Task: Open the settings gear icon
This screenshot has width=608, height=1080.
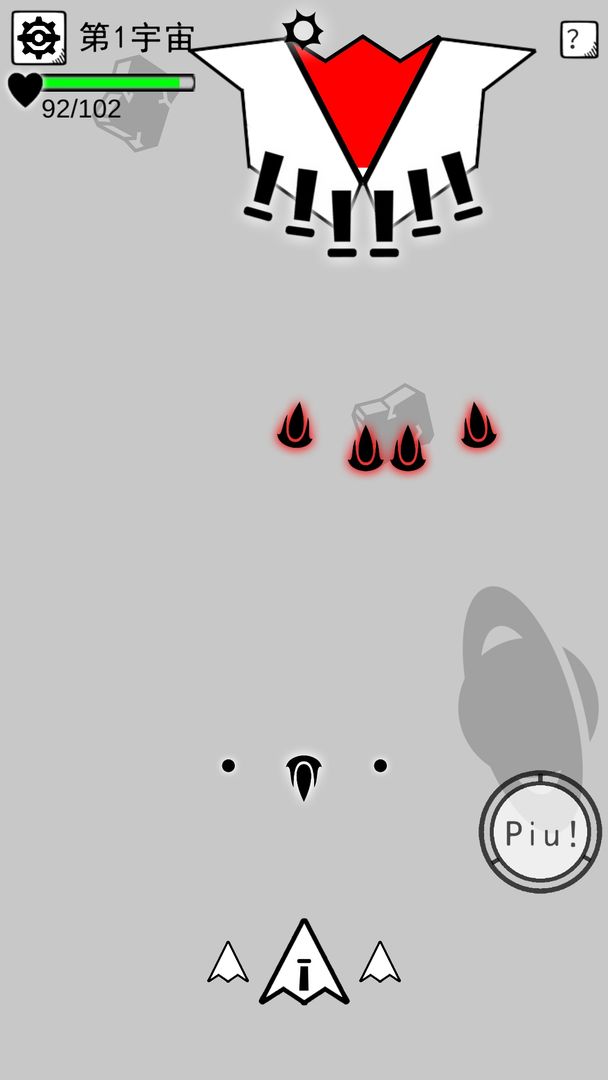Action: tap(39, 38)
